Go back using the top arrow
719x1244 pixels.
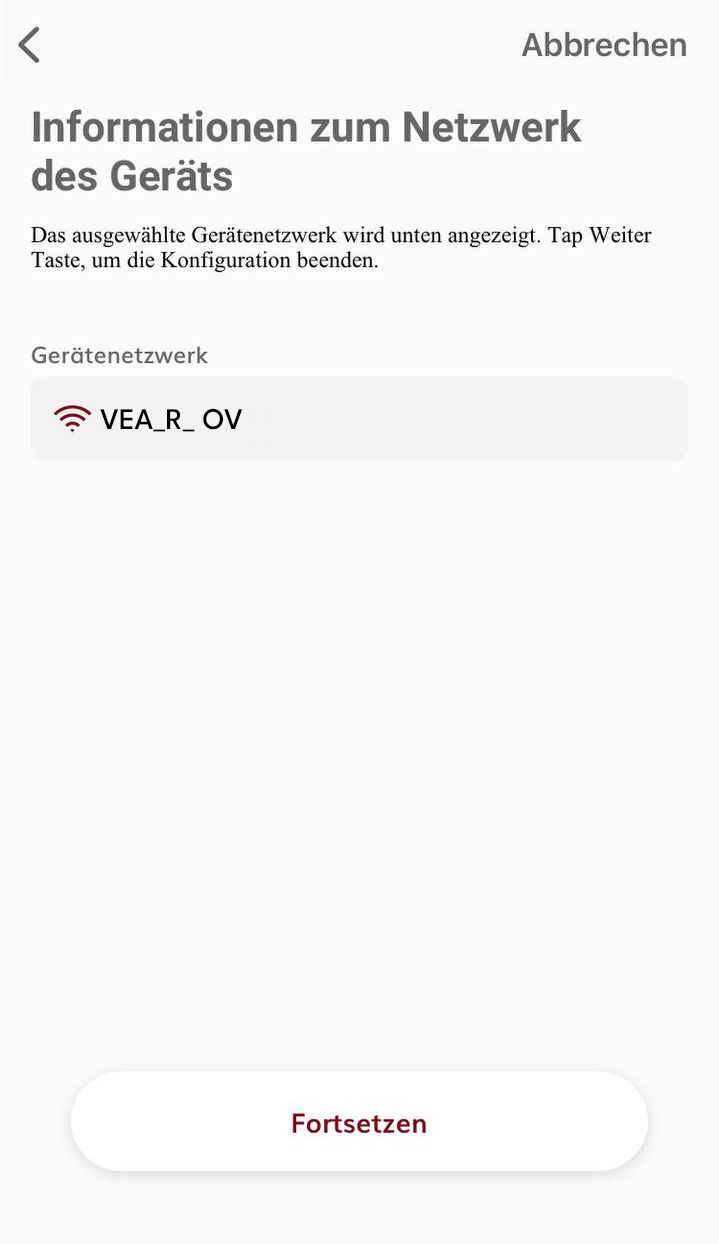(x=30, y=45)
